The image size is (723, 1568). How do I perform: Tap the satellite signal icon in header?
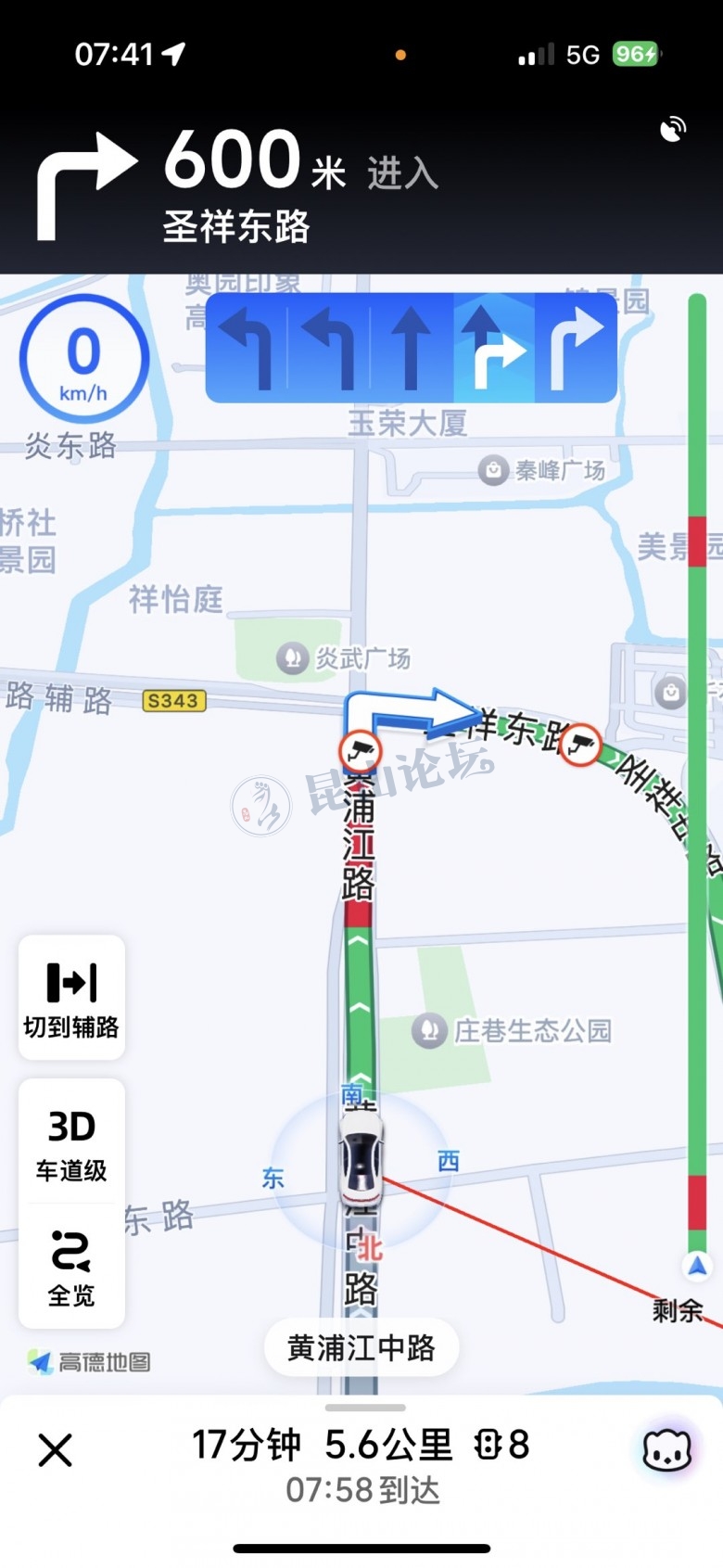pyautogui.click(x=673, y=130)
